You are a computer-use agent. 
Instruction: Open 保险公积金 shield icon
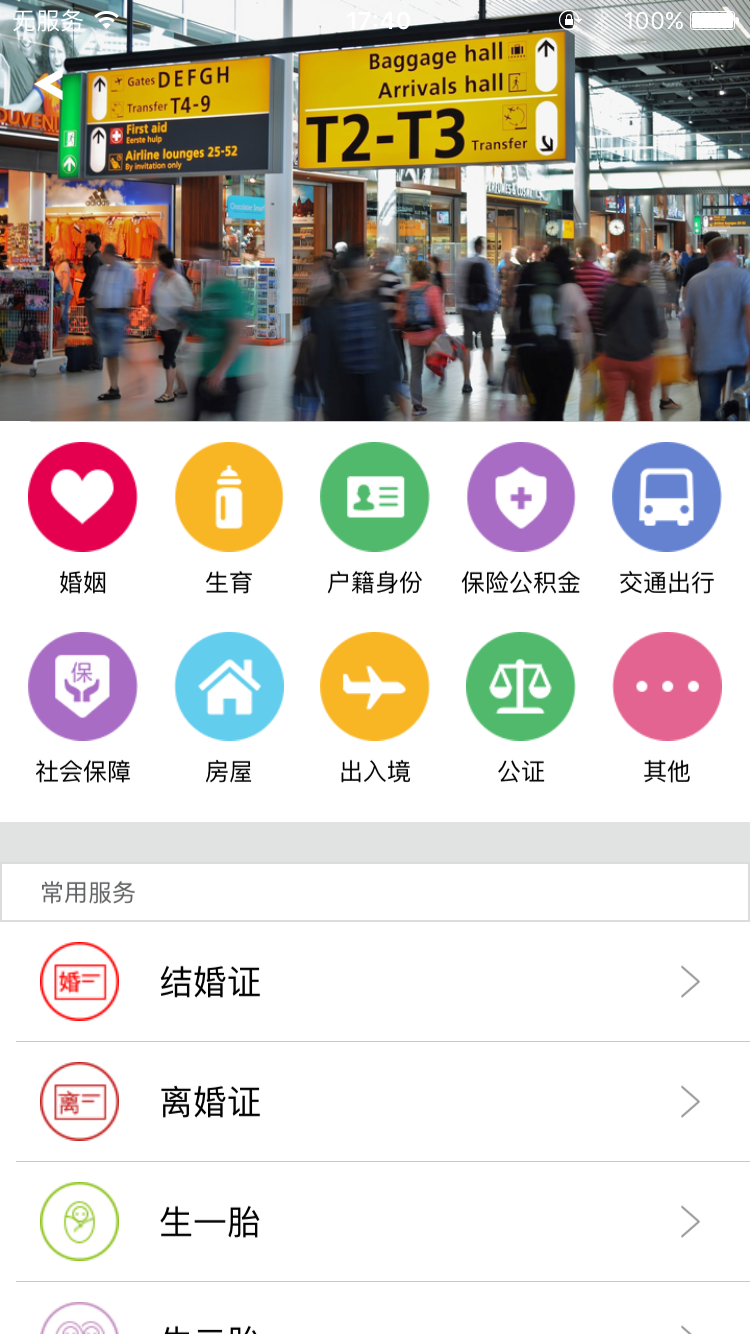pos(520,496)
